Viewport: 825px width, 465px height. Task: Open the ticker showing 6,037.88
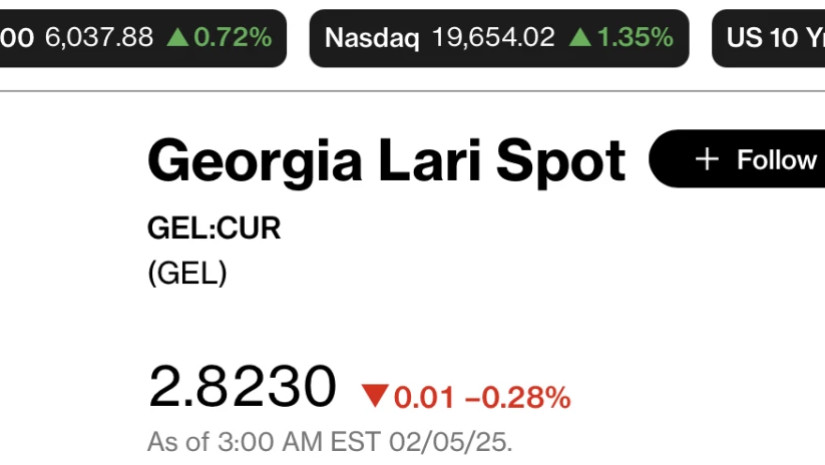[x=140, y=38]
